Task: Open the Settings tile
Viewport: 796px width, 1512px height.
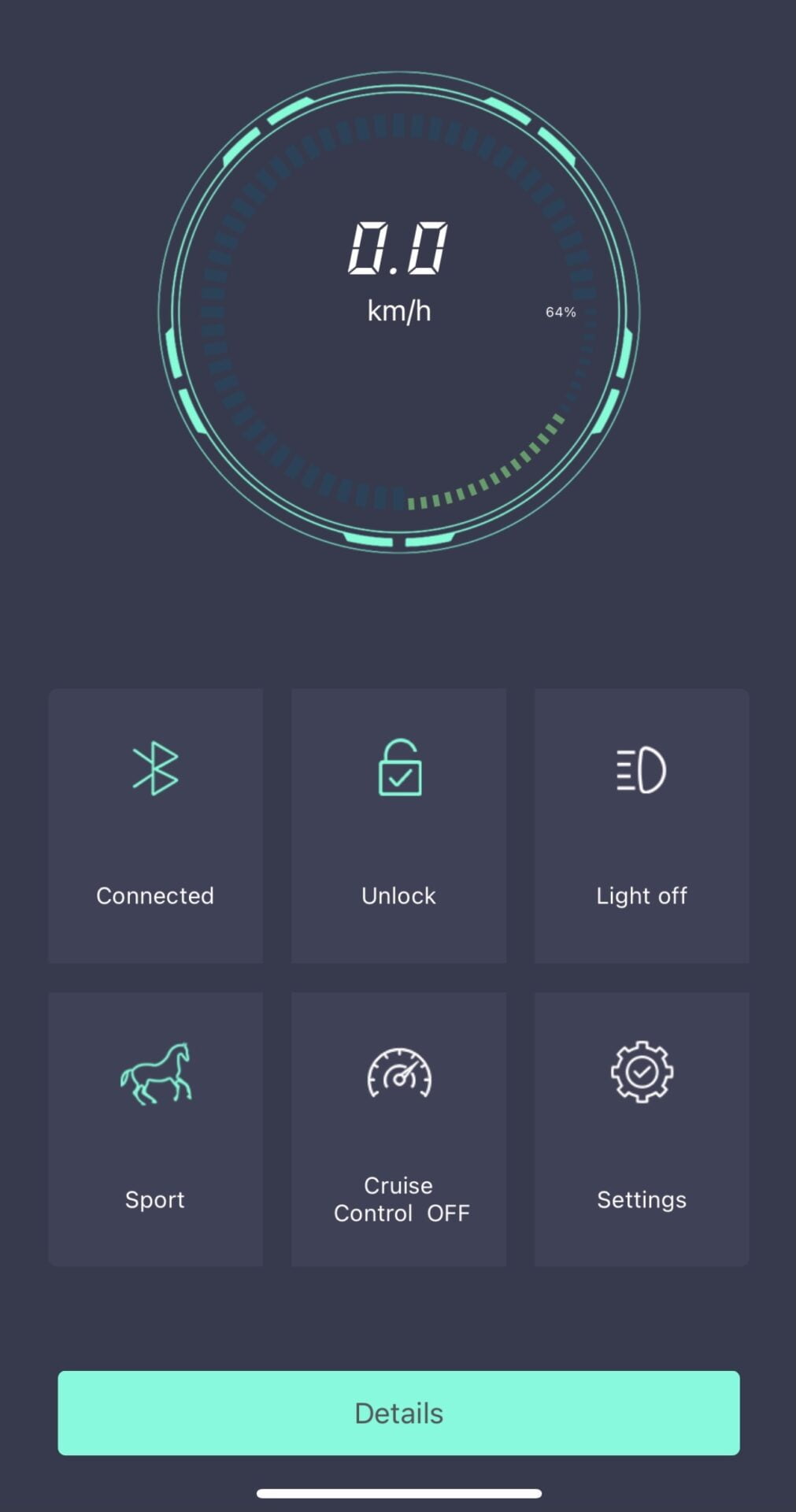Action: [641, 1128]
